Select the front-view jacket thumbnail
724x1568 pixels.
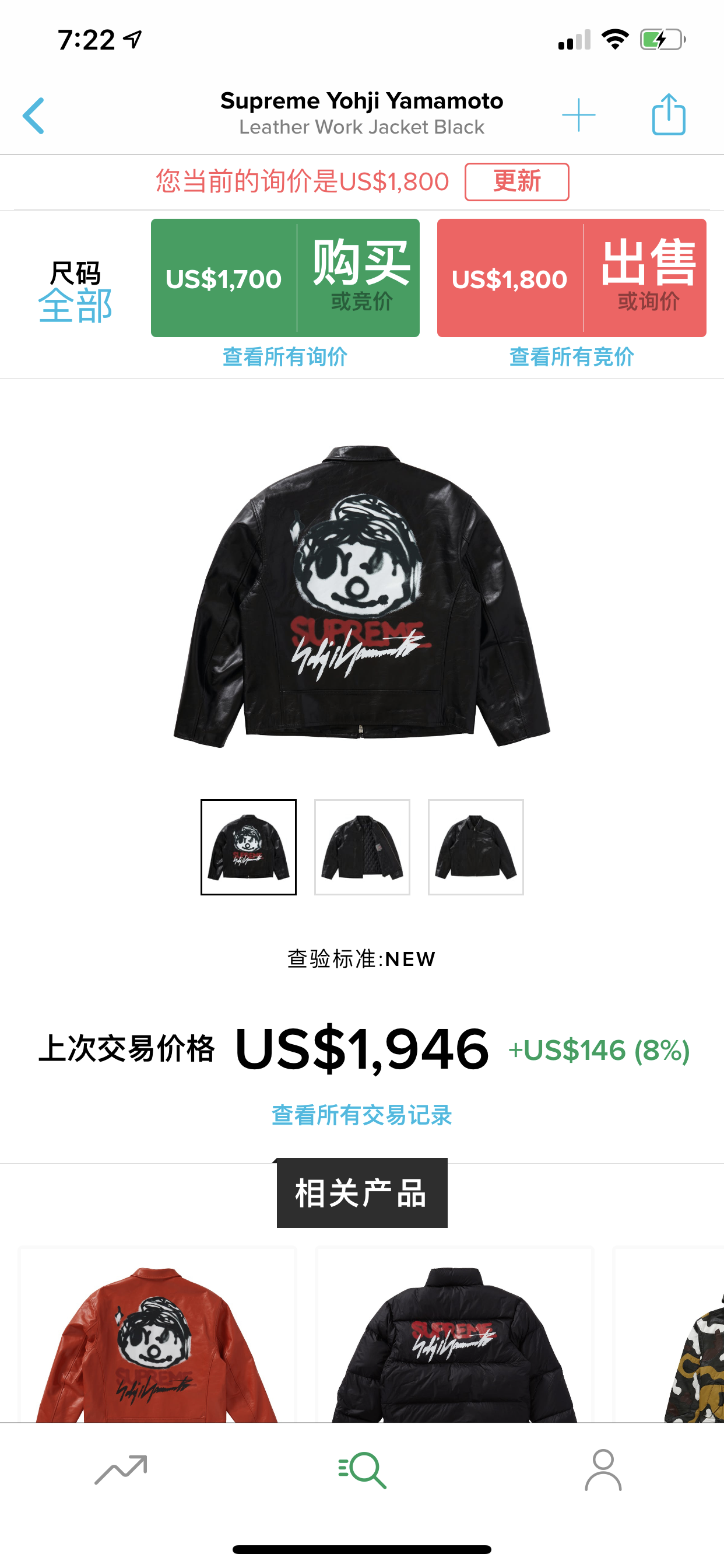pyautogui.click(x=475, y=846)
